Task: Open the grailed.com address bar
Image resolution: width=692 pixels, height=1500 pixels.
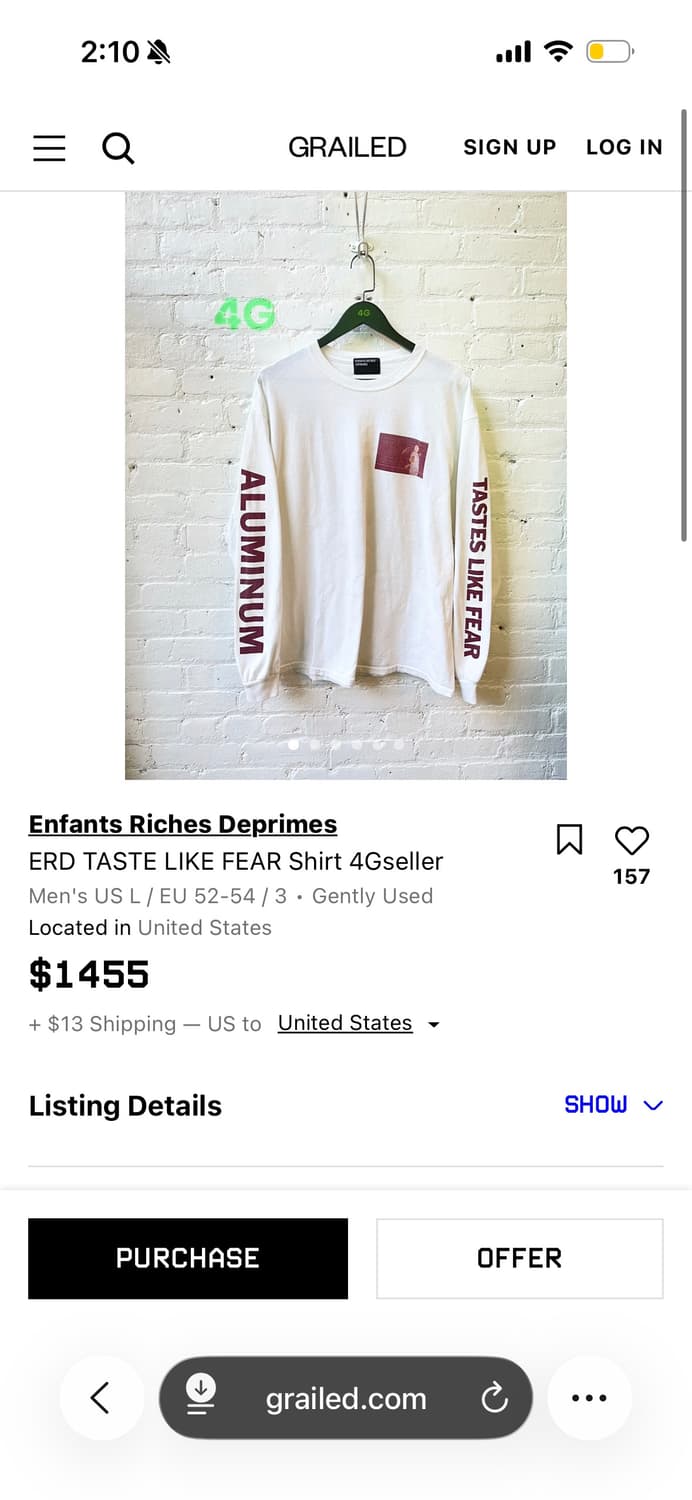Action: pos(345,1398)
